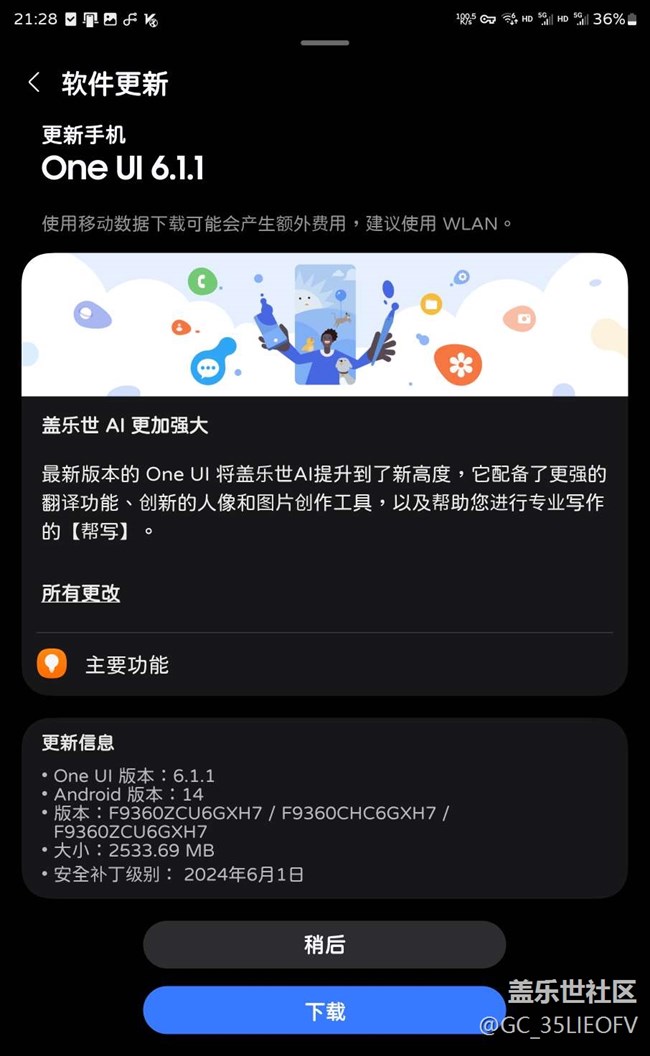
Task: Open the 所有更改 link
Action: coord(81,593)
